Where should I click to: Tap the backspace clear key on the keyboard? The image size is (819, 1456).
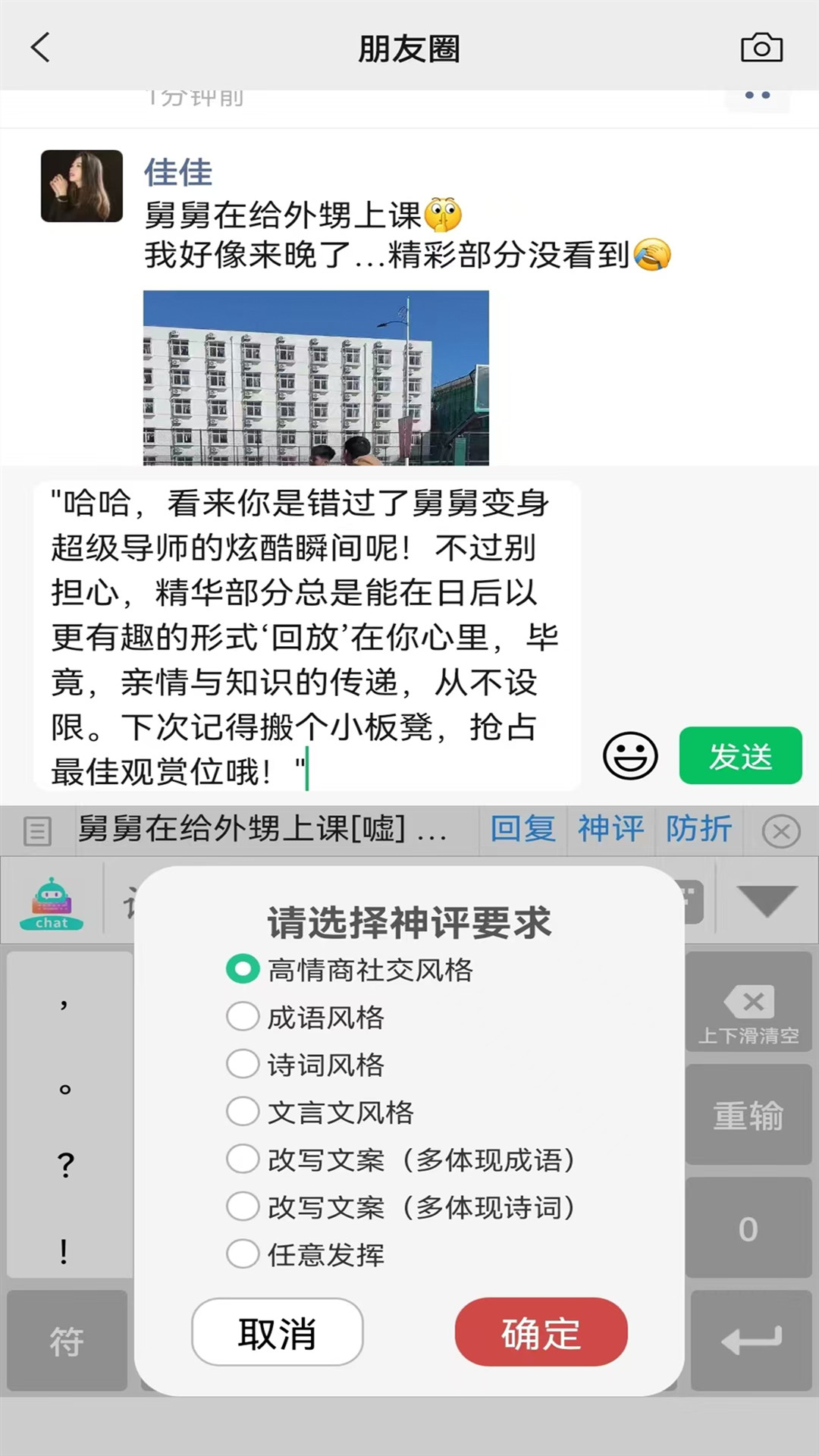click(x=749, y=1001)
